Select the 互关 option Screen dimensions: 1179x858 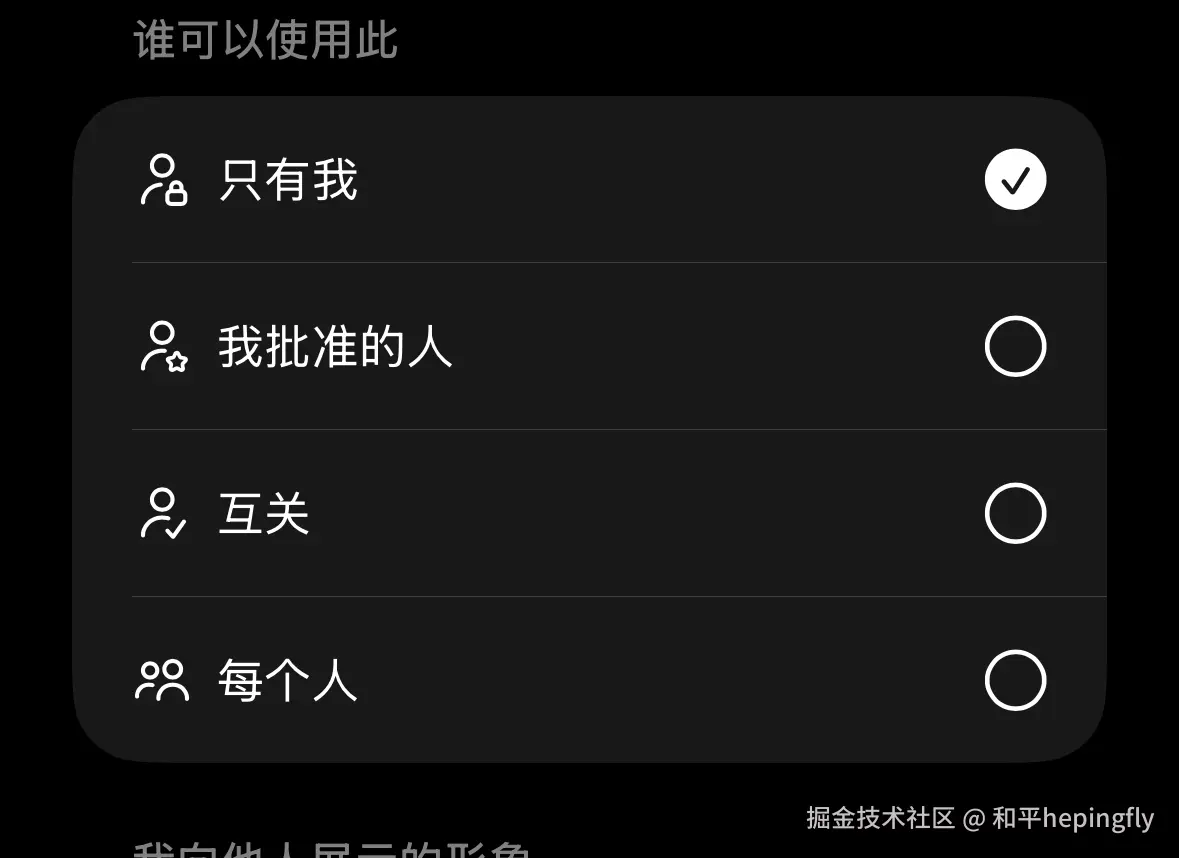coord(1015,514)
